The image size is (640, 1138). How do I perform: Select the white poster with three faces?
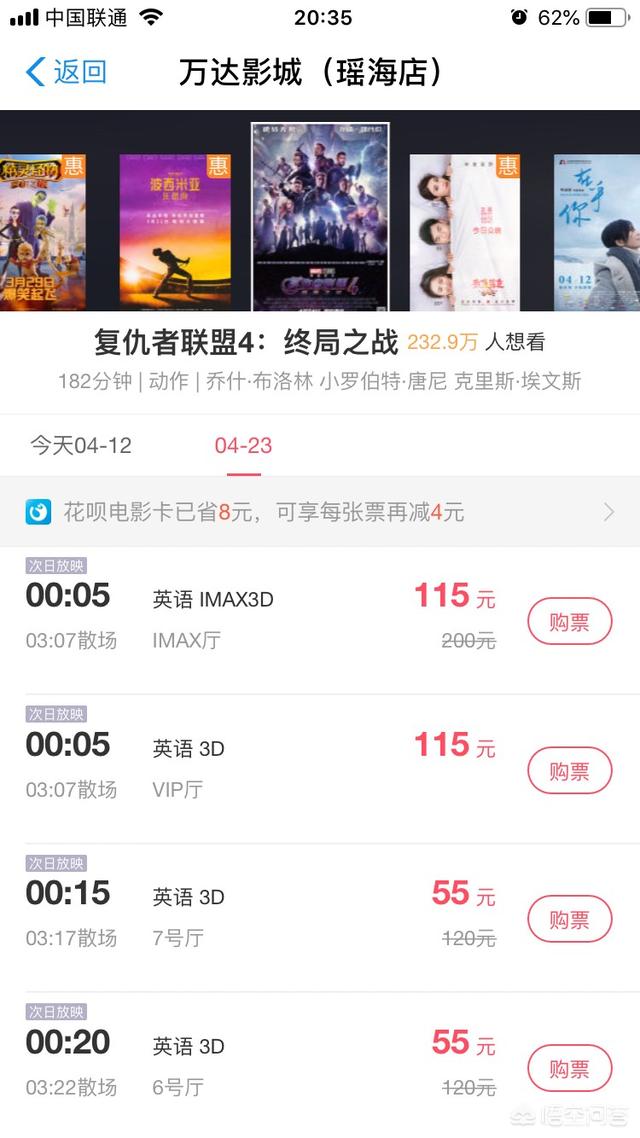click(465, 232)
